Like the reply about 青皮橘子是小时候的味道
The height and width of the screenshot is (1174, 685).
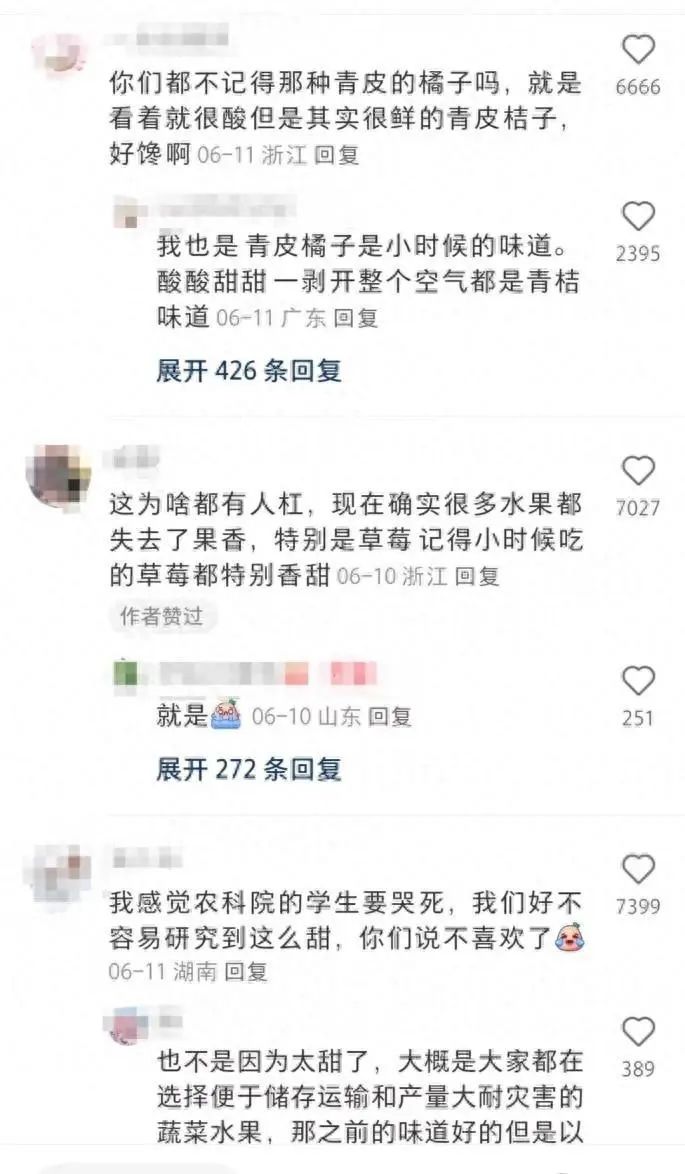638,217
